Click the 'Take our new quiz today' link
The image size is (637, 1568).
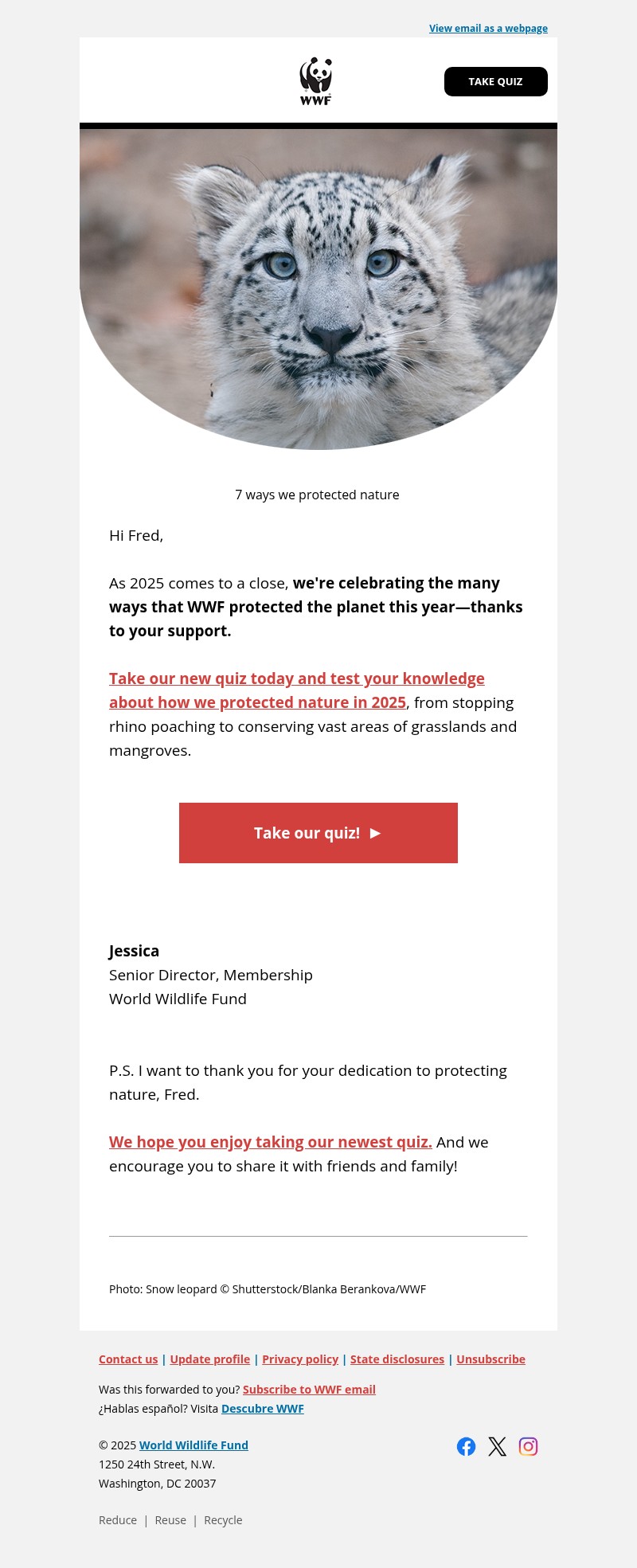click(297, 678)
